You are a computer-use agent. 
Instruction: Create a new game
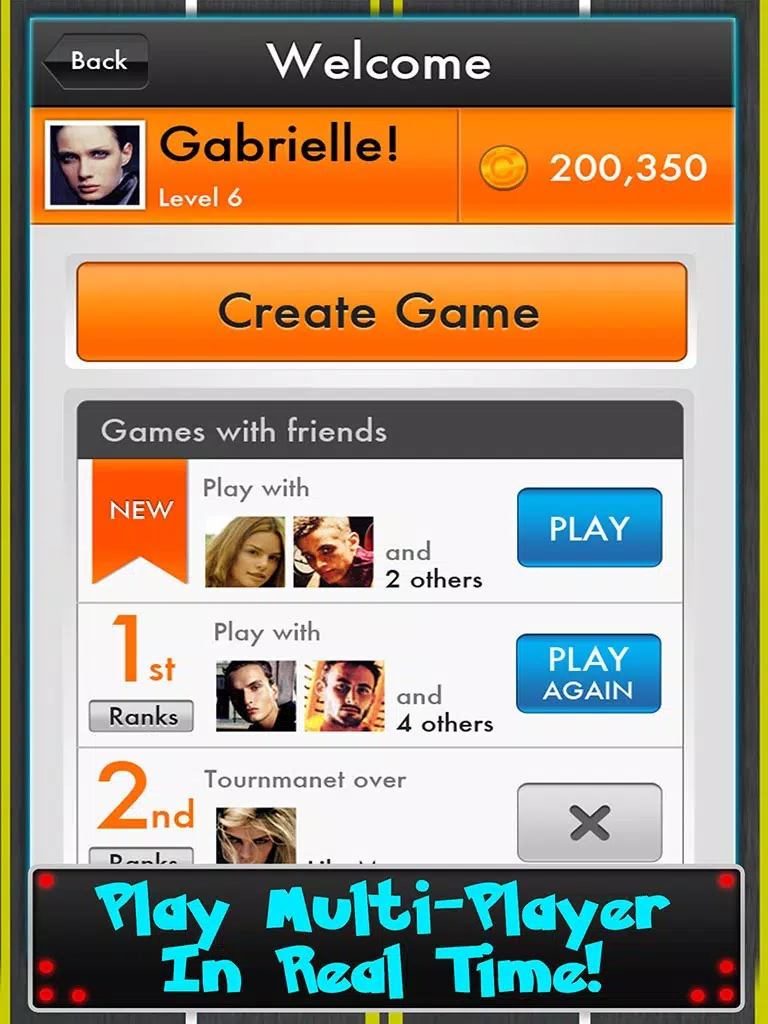click(x=381, y=311)
